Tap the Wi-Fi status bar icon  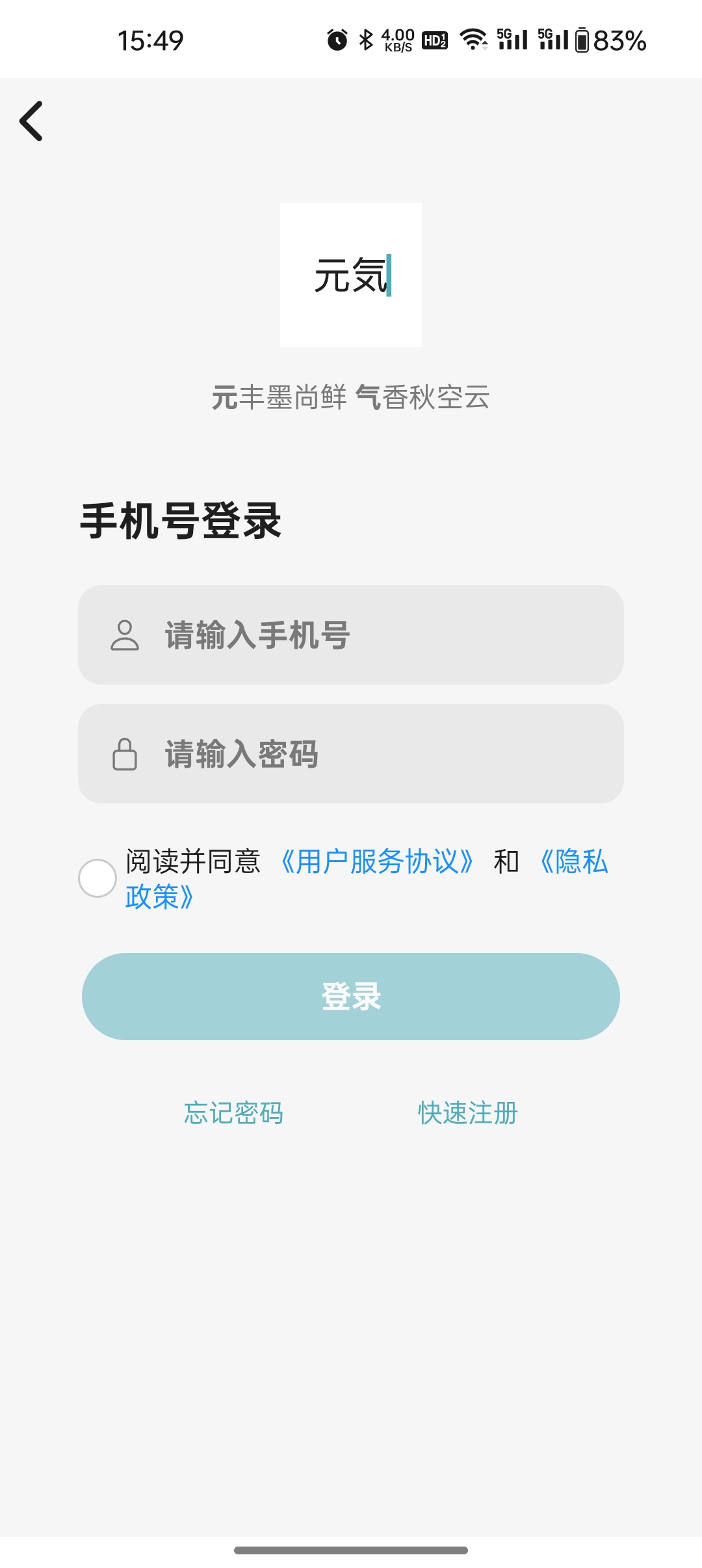[474, 40]
